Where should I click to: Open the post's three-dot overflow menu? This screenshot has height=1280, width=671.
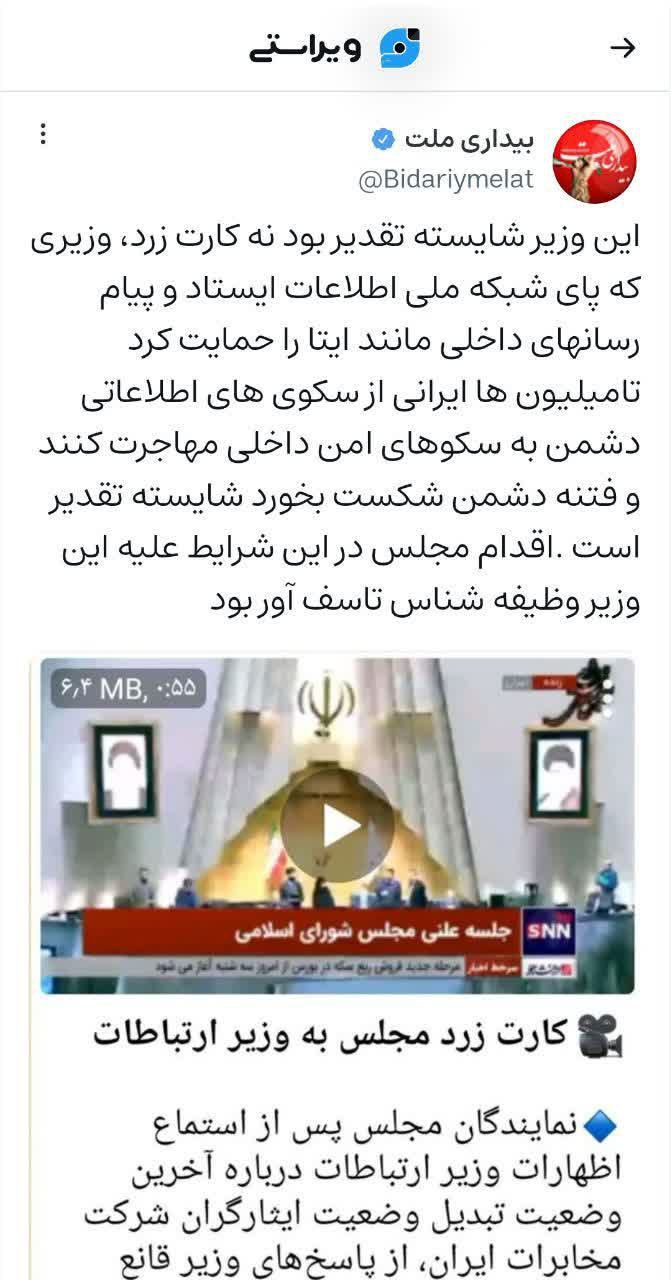point(43,134)
